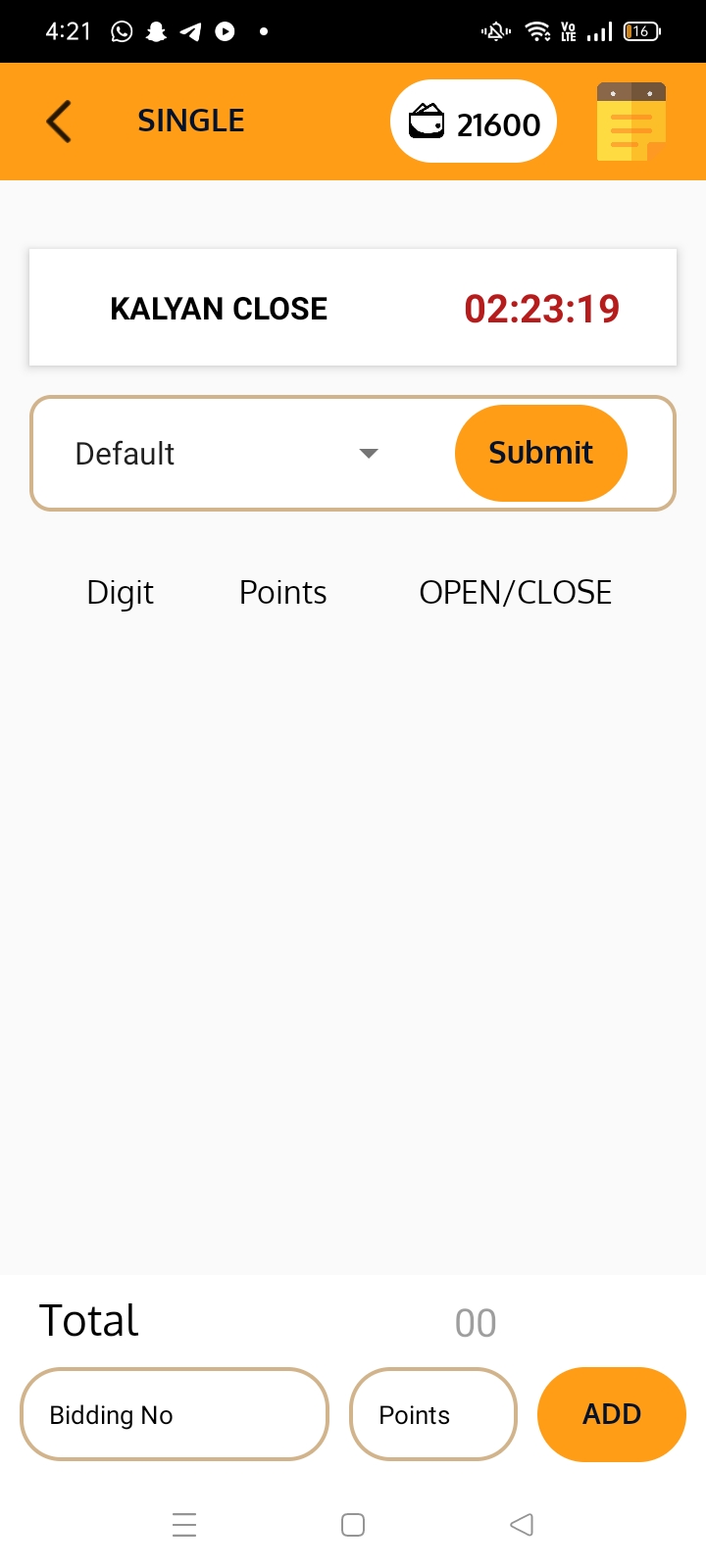Tap the ADD button
Image resolution: width=706 pixels, height=1568 pixels.
611,1414
